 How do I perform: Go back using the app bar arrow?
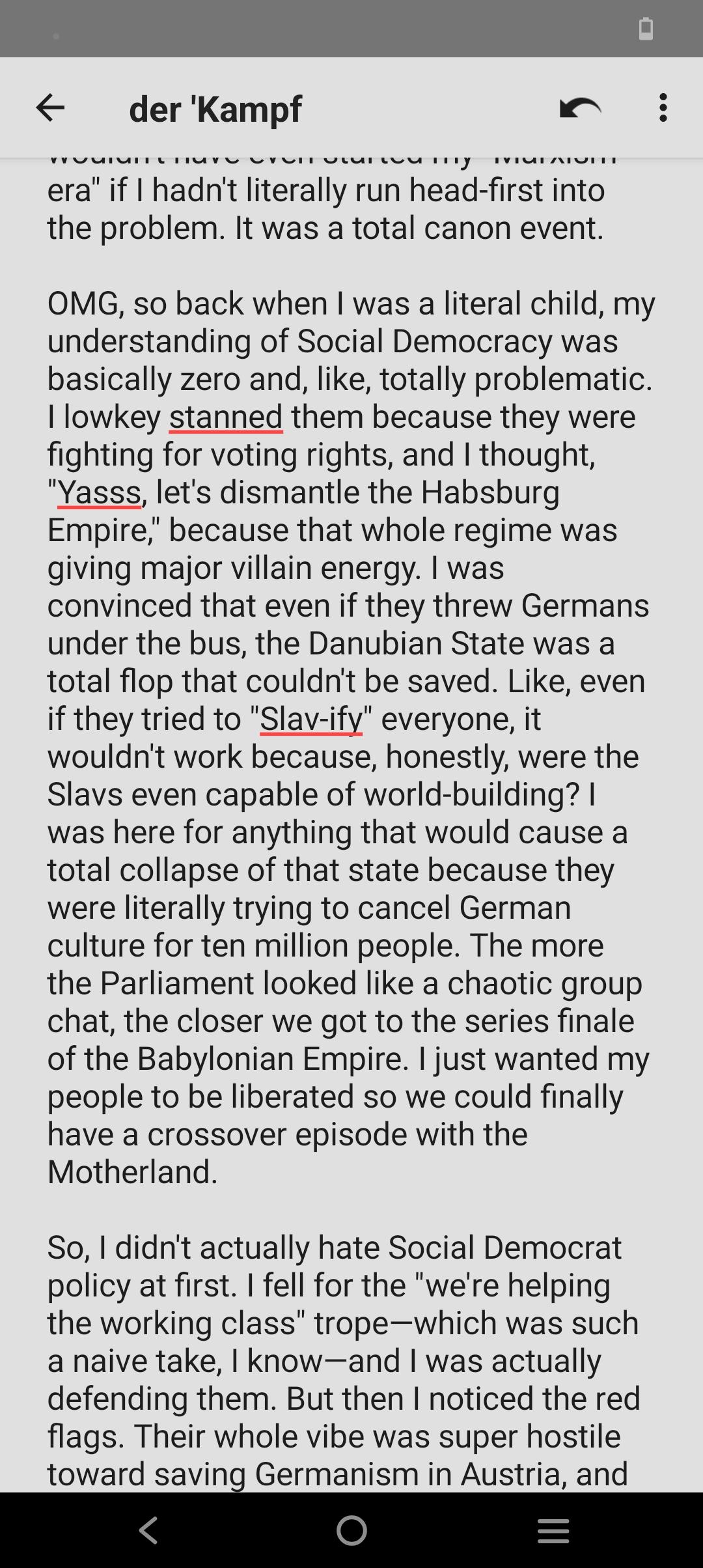50,107
